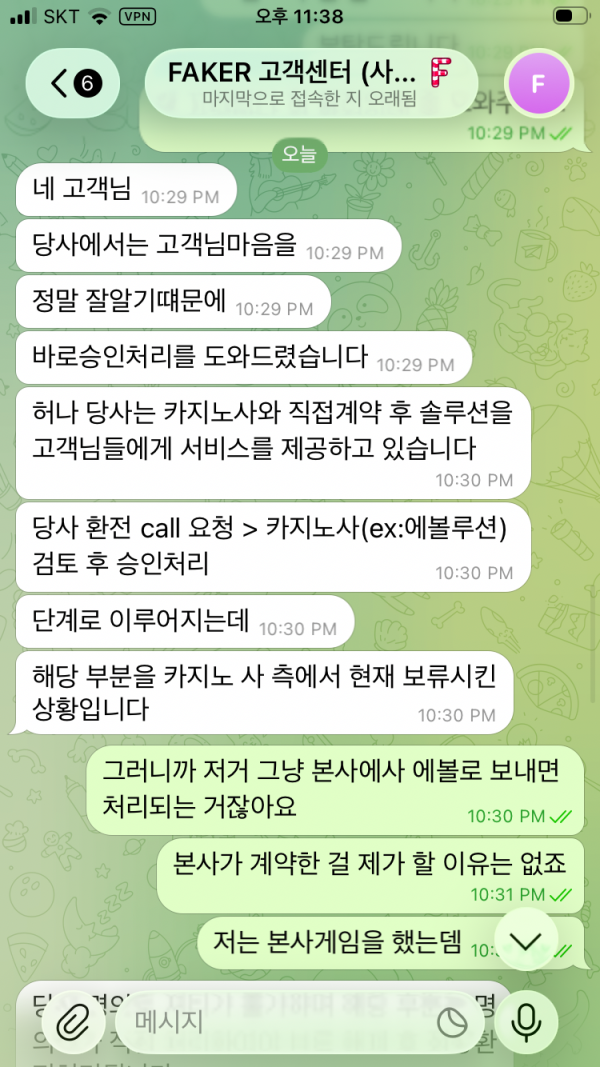Record a voice message with the microphone
The image size is (600, 1067).
tap(527, 1021)
